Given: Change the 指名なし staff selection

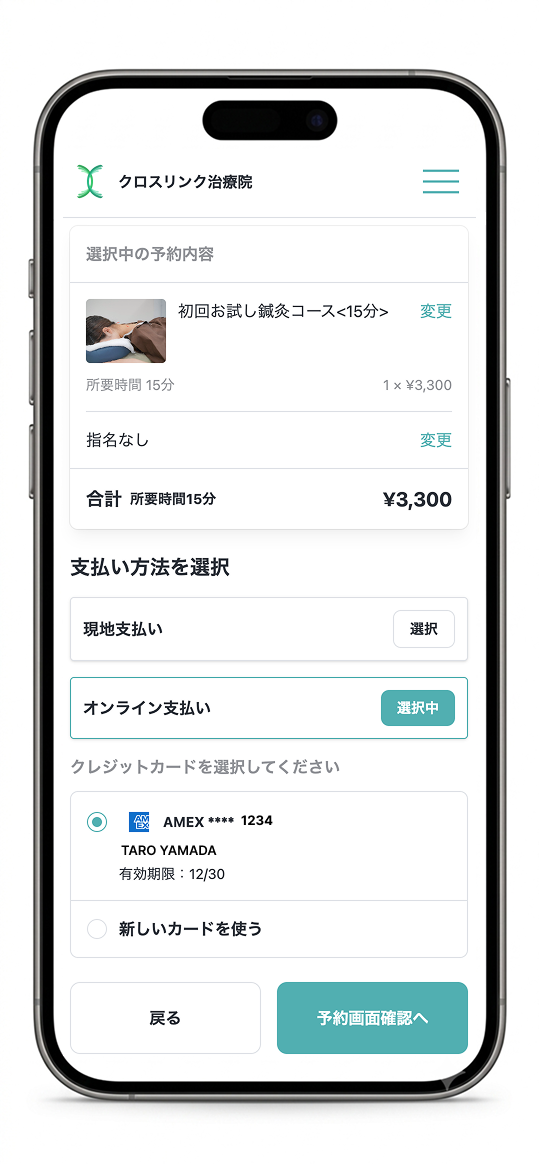Looking at the screenshot, I should [x=436, y=440].
